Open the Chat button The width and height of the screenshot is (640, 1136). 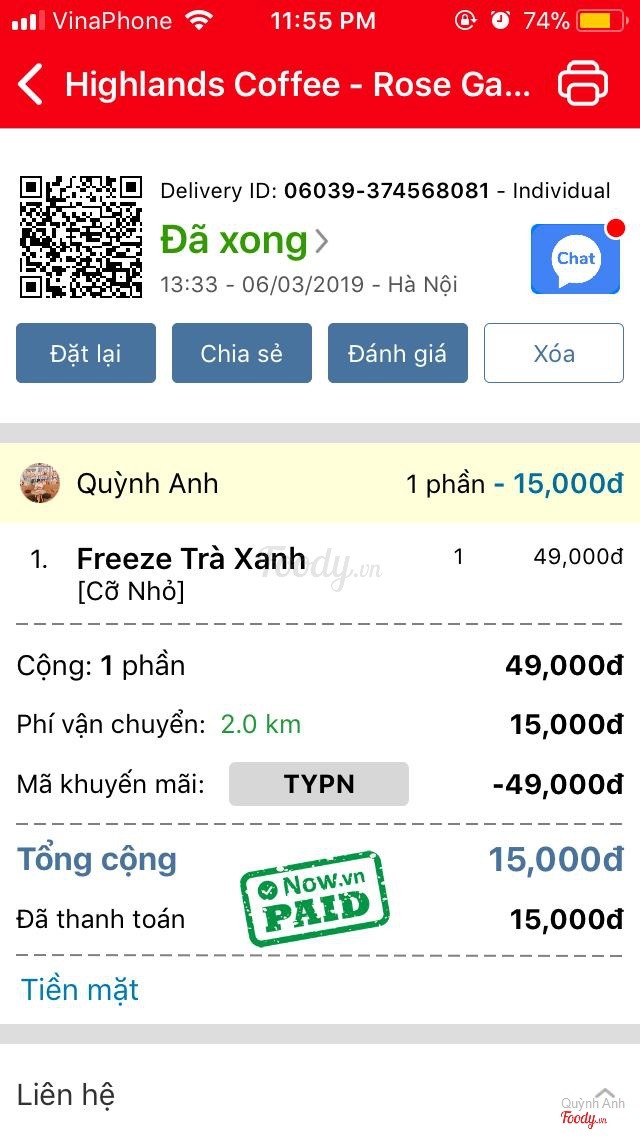coord(575,259)
